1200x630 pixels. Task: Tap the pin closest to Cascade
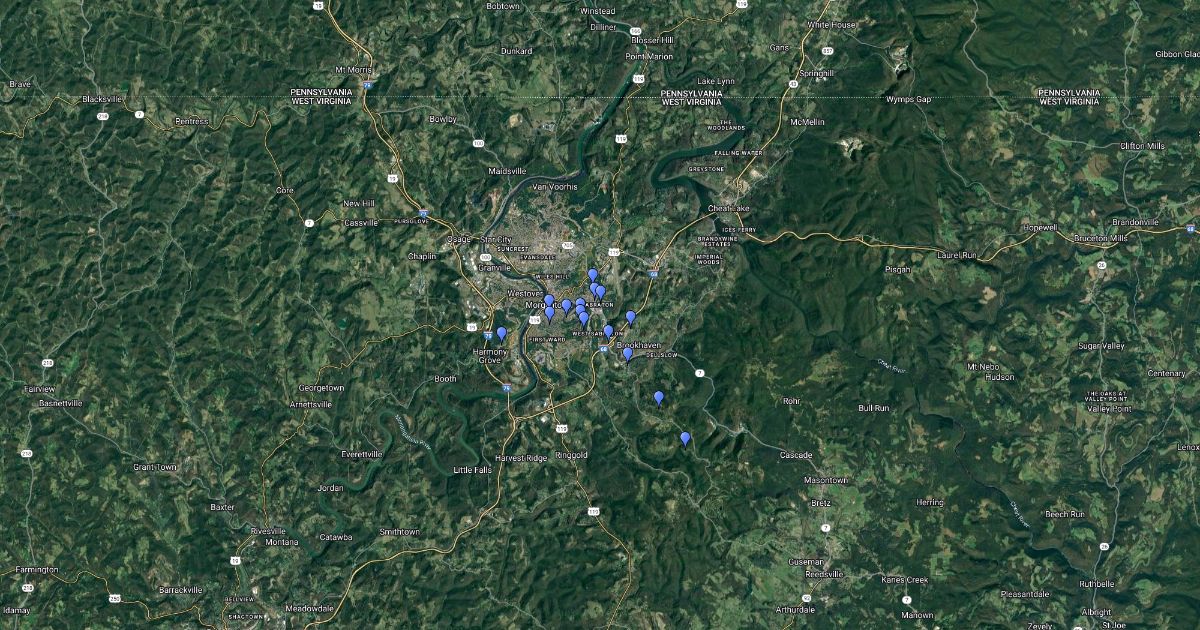pyautogui.click(x=685, y=438)
